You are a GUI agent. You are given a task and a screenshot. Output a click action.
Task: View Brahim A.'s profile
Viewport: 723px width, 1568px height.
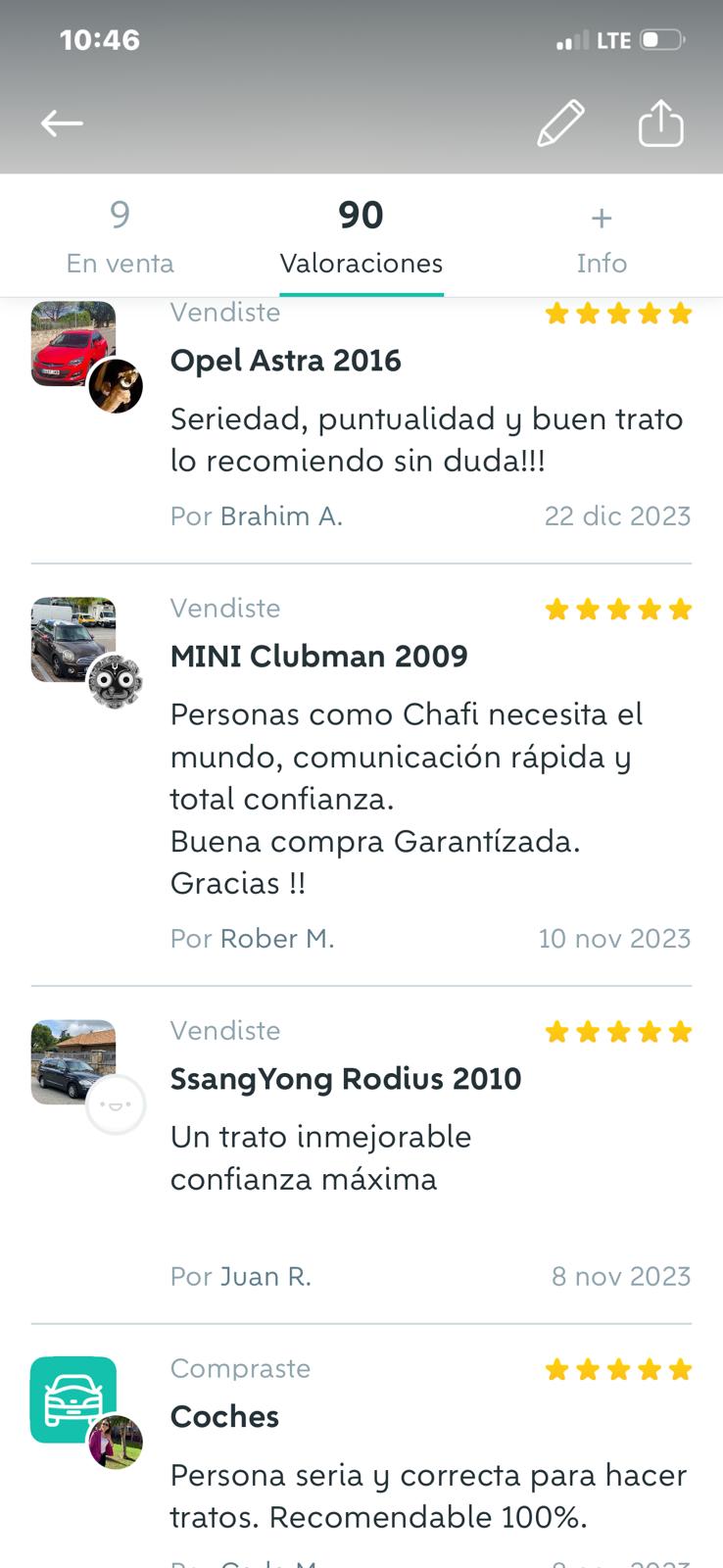click(x=281, y=516)
